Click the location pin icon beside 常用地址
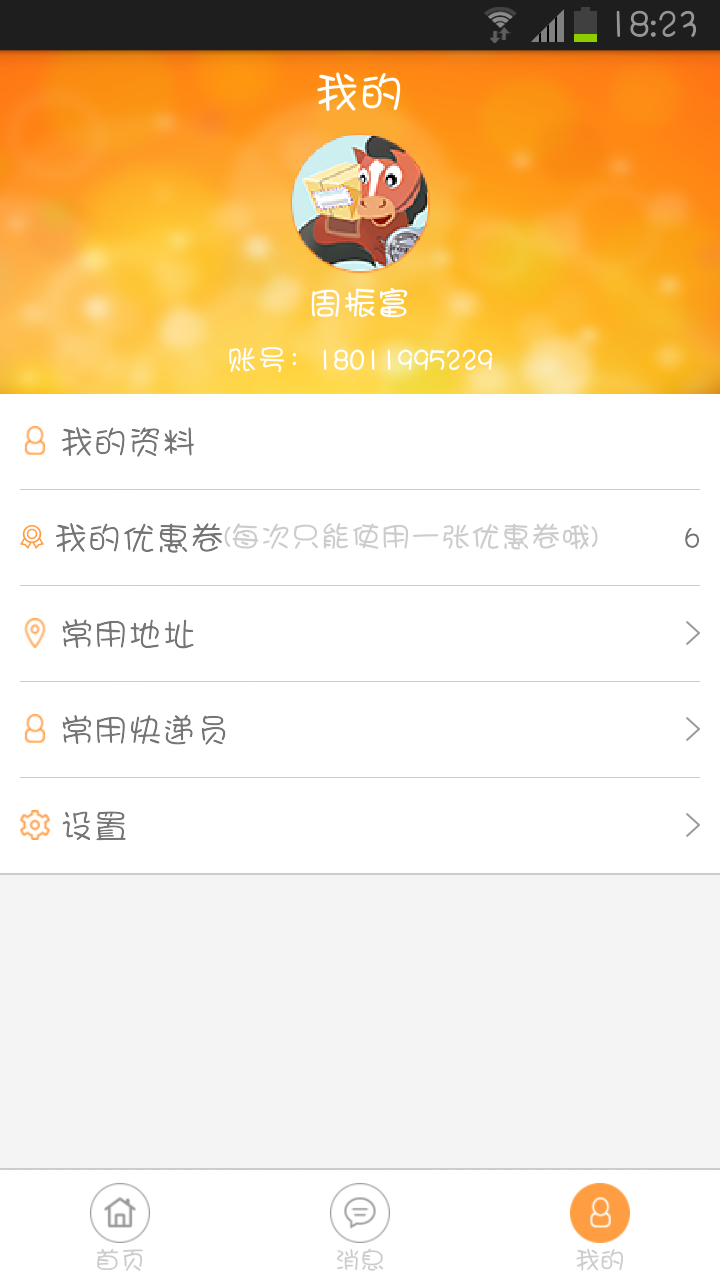Image resolution: width=720 pixels, height=1280 pixels. pos(35,633)
